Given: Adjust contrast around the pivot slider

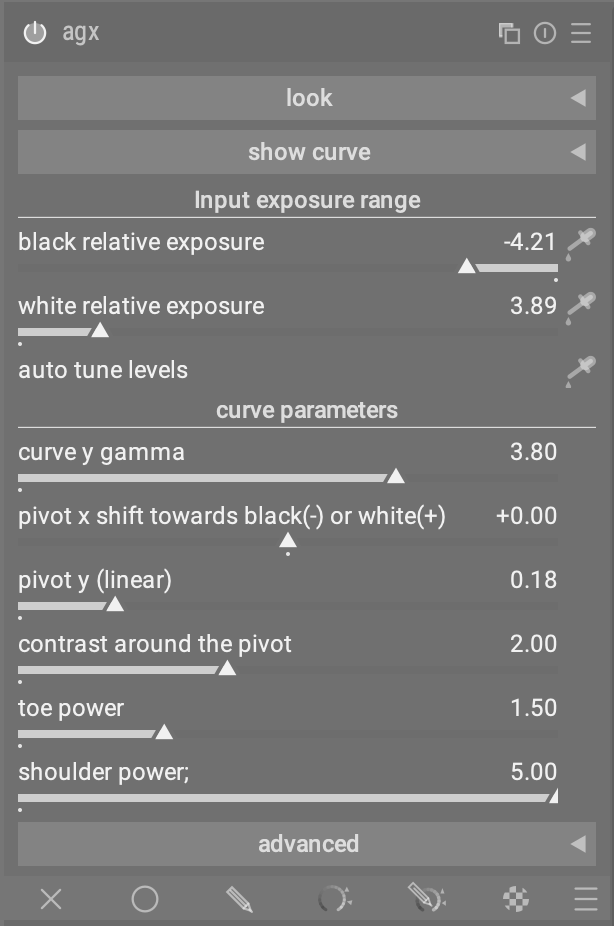Looking at the screenshot, I should coord(227,669).
